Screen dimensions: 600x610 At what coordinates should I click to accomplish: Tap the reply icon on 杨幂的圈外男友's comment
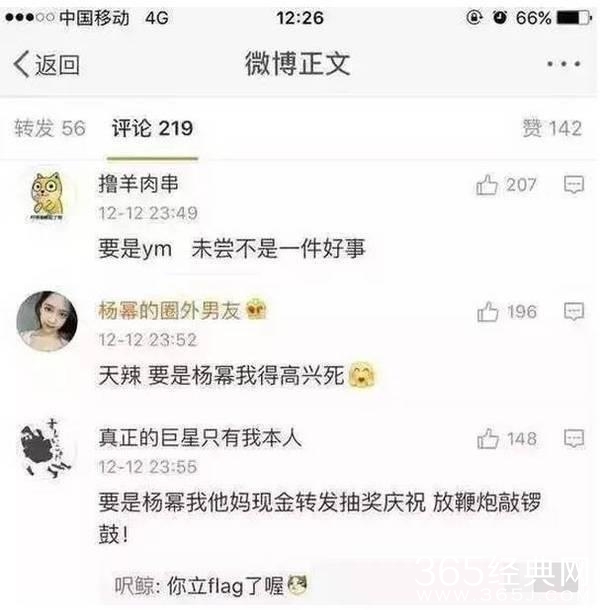coord(574,312)
